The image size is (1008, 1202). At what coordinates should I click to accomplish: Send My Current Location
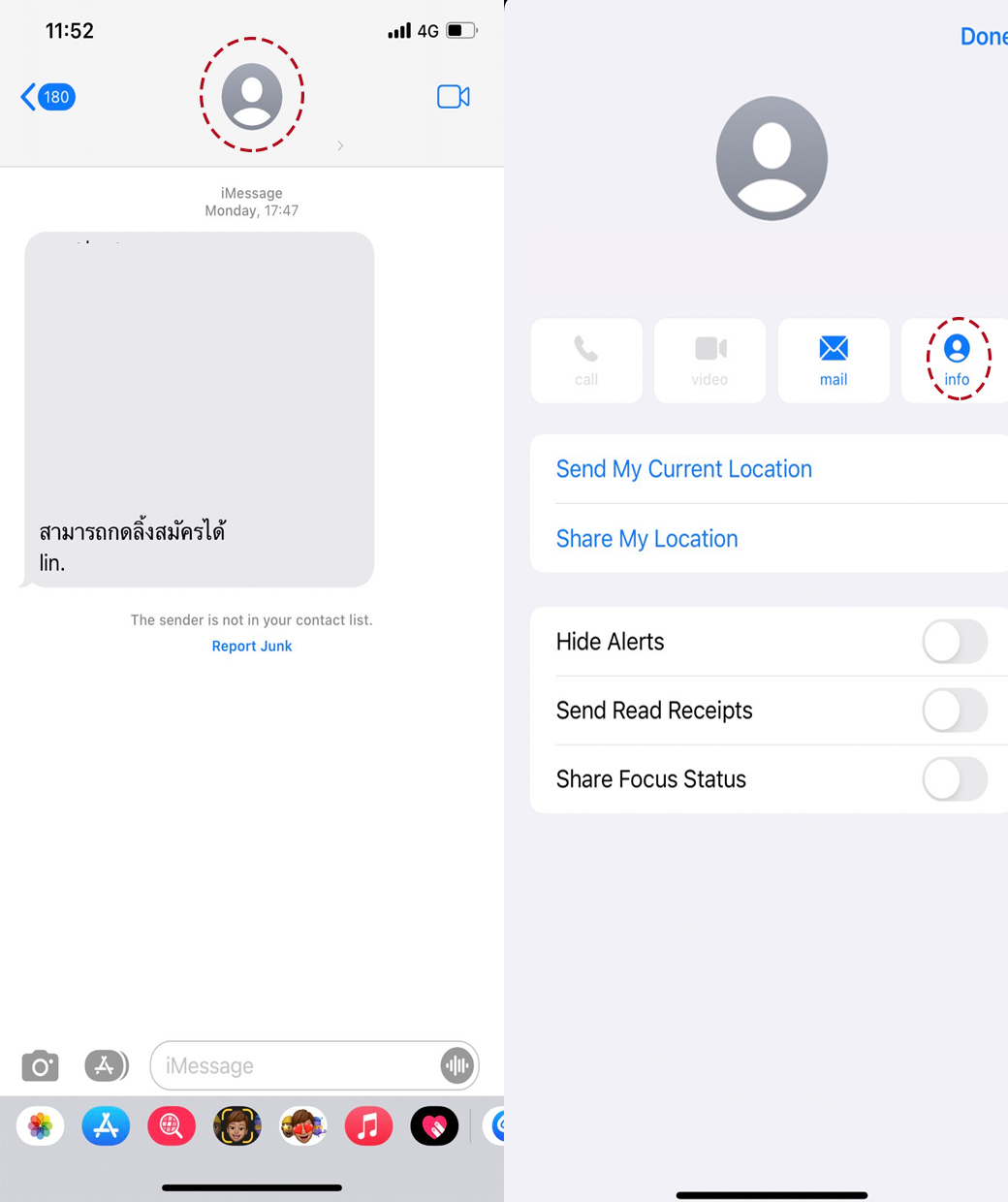point(683,469)
